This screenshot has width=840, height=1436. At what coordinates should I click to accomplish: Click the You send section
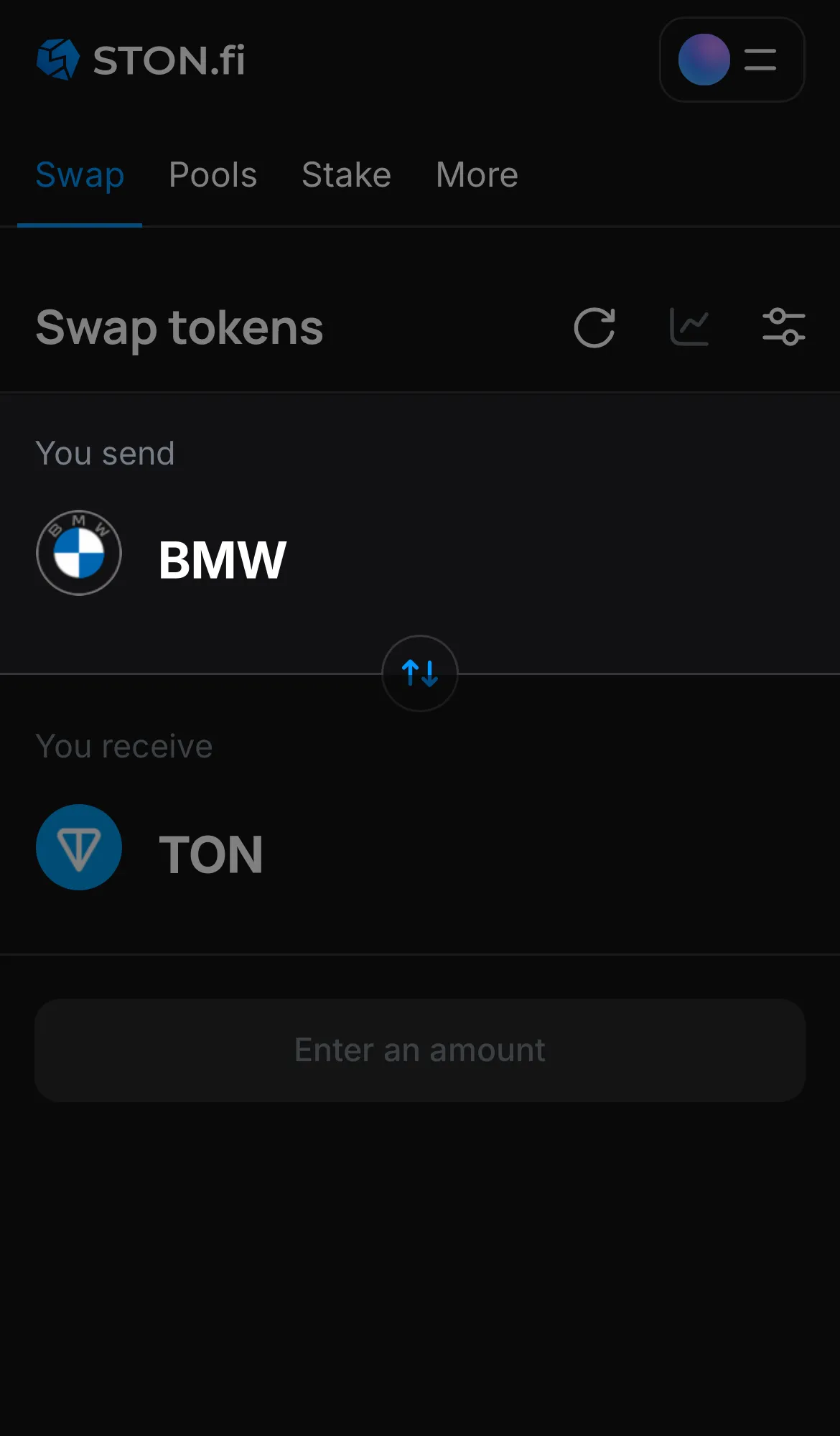pyautogui.click(x=106, y=452)
